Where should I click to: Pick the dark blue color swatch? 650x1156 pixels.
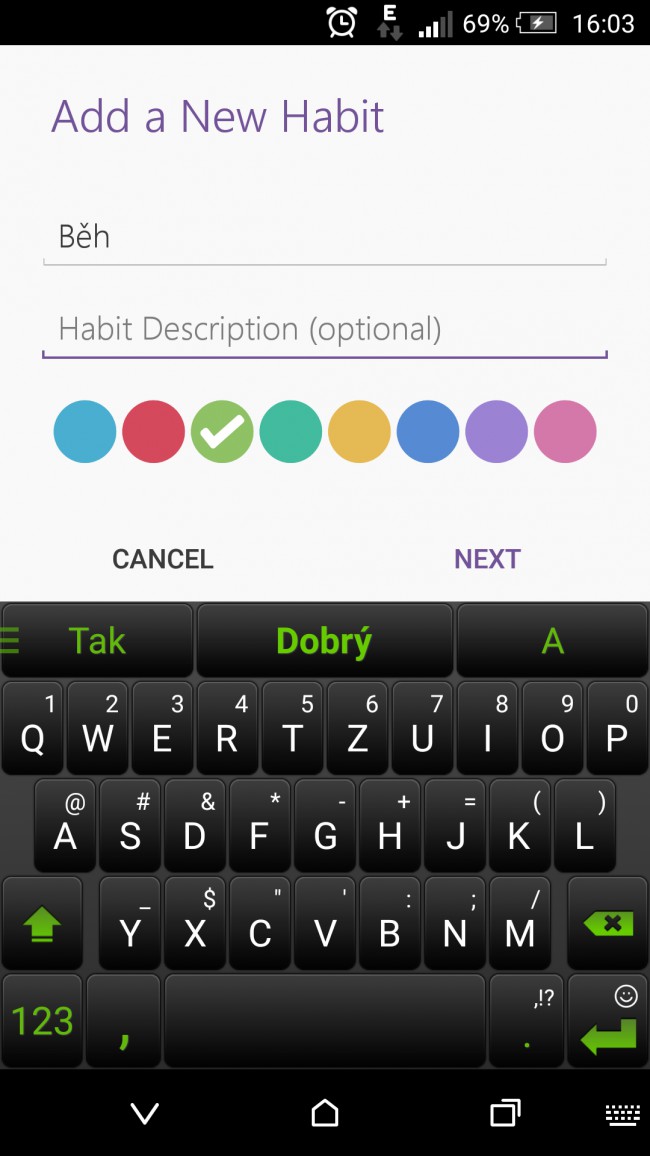point(427,431)
